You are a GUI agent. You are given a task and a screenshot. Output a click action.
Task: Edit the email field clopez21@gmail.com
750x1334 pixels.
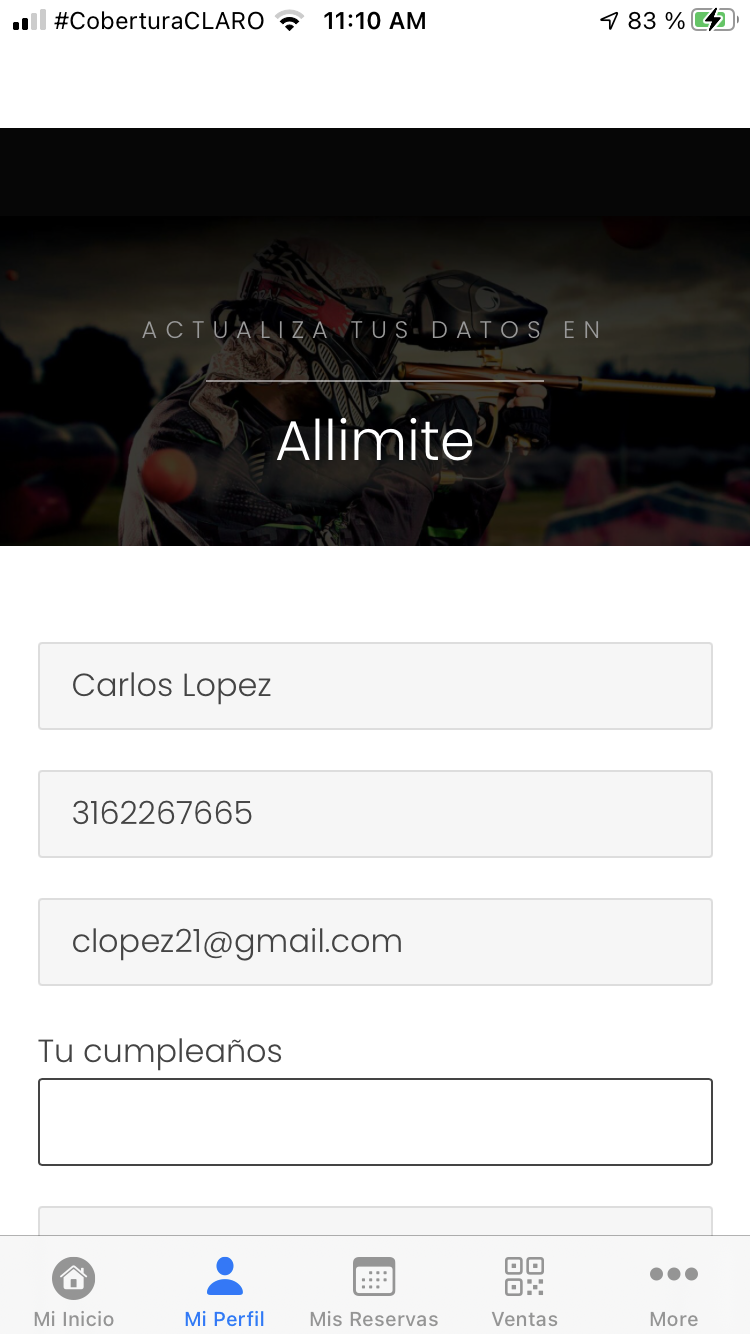pyautogui.click(x=375, y=942)
